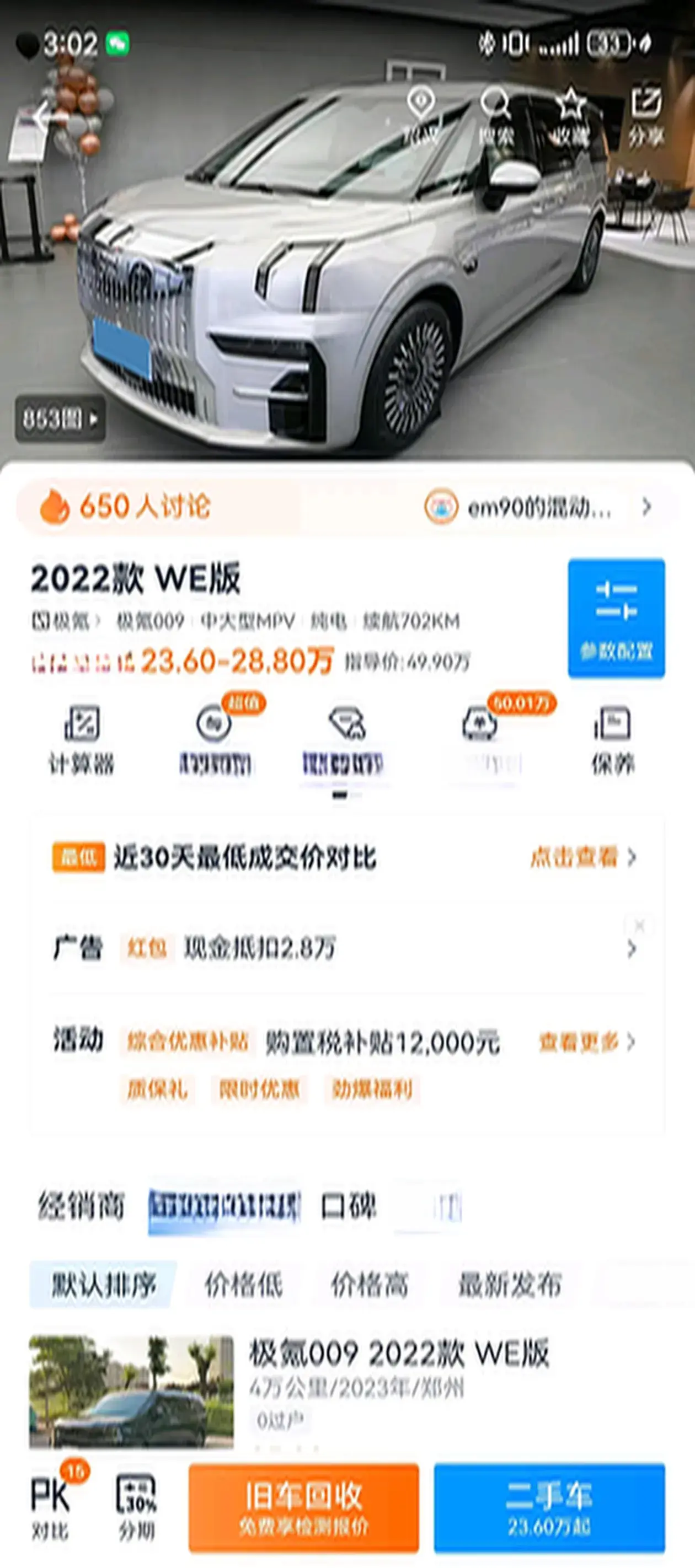Open the search icon over the car photo
The width and height of the screenshot is (695, 1568).
pos(496,115)
